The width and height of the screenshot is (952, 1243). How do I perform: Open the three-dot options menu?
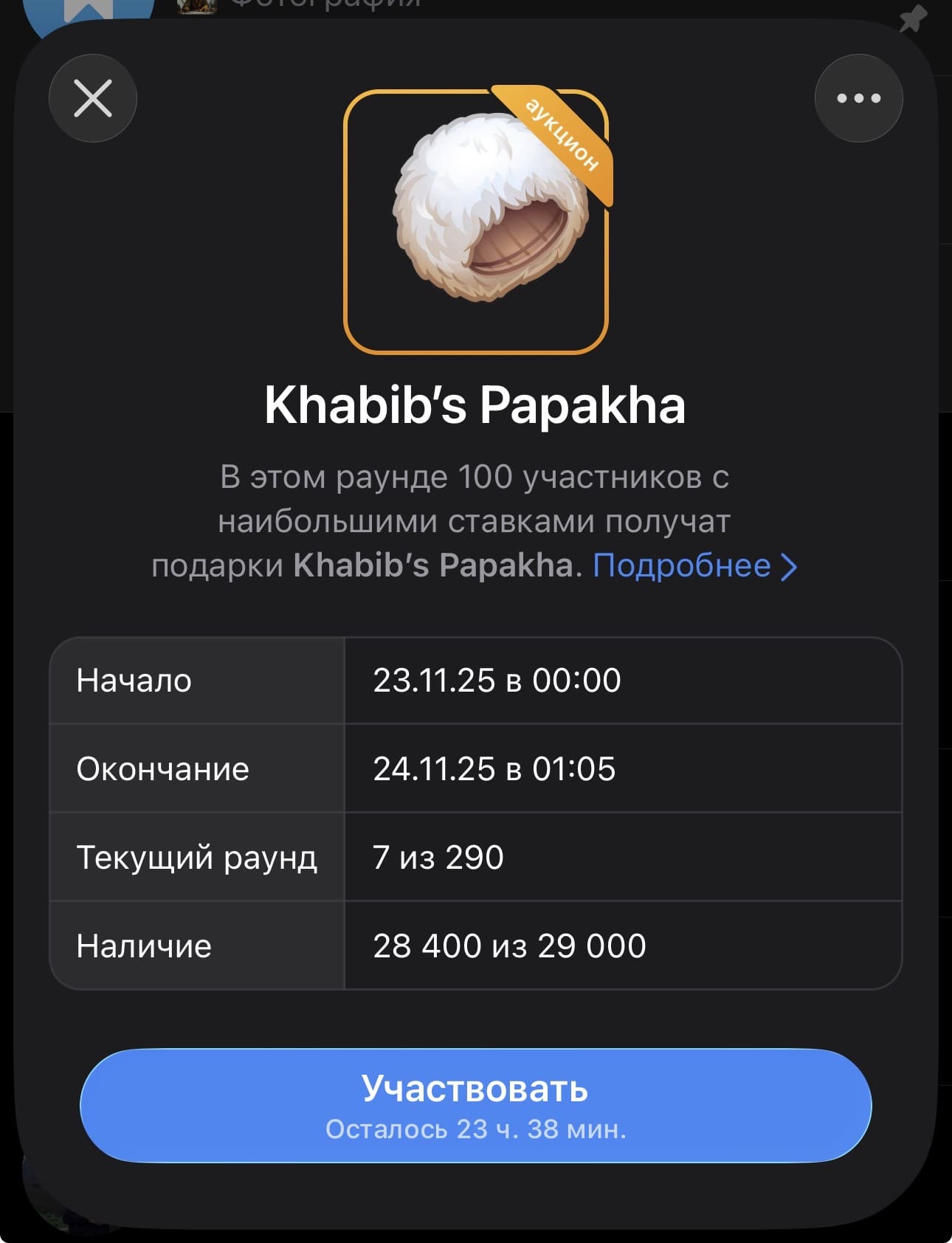[858, 97]
